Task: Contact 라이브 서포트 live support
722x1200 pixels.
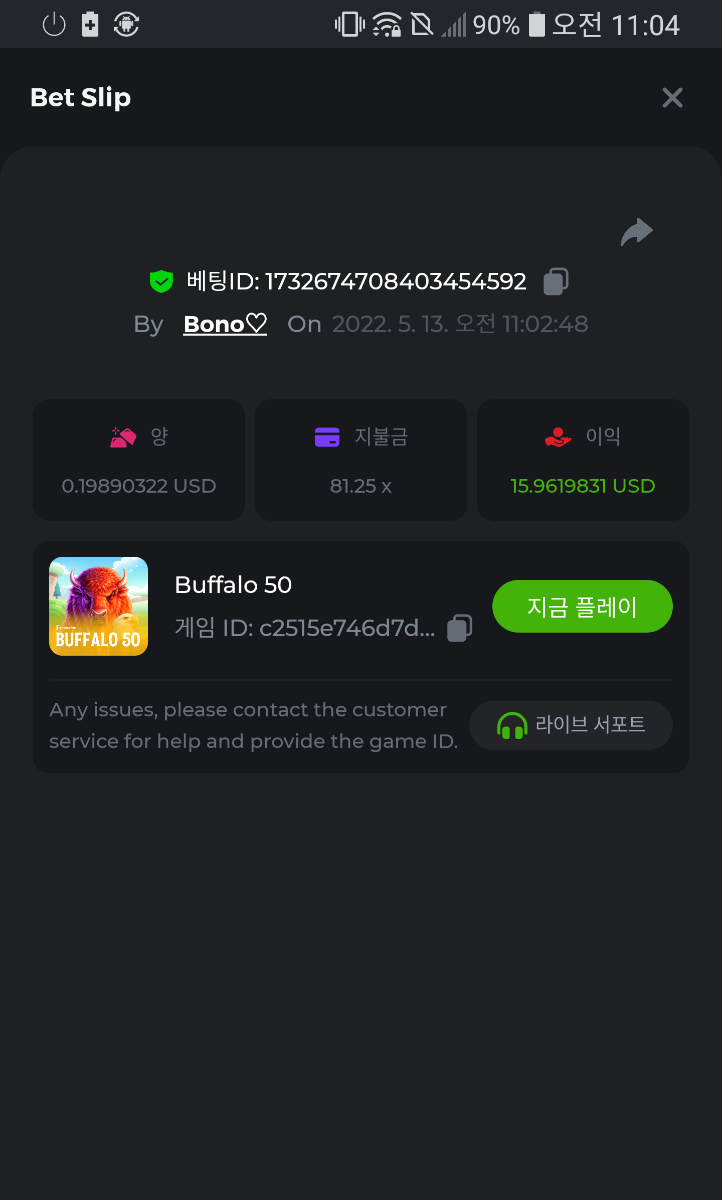Action: click(571, 725)
